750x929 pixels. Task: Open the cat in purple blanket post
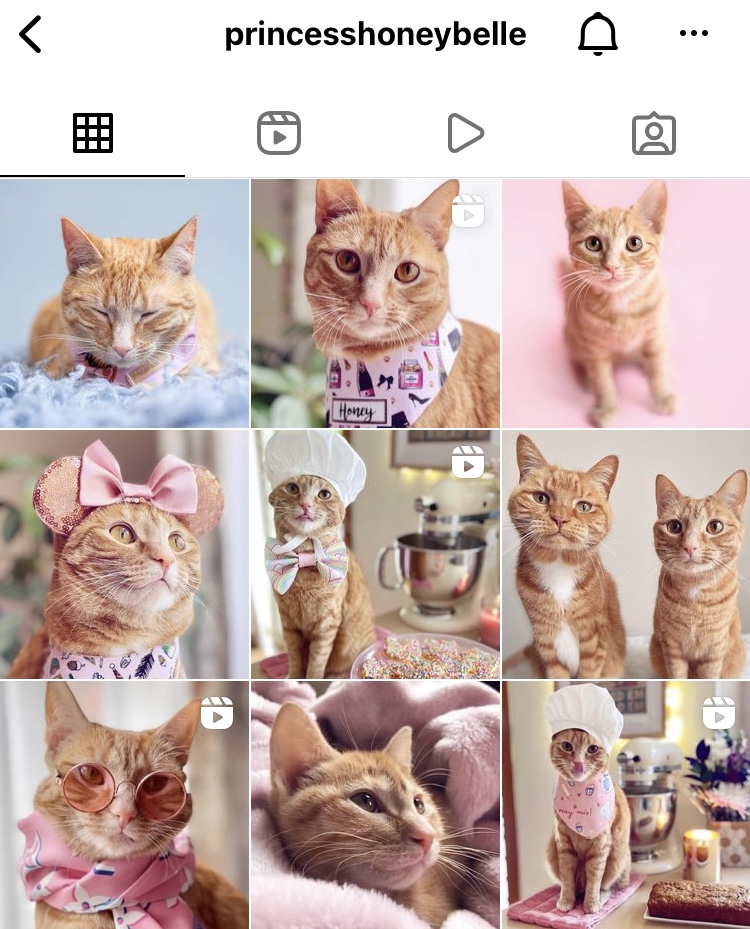(x=375, y=805)
